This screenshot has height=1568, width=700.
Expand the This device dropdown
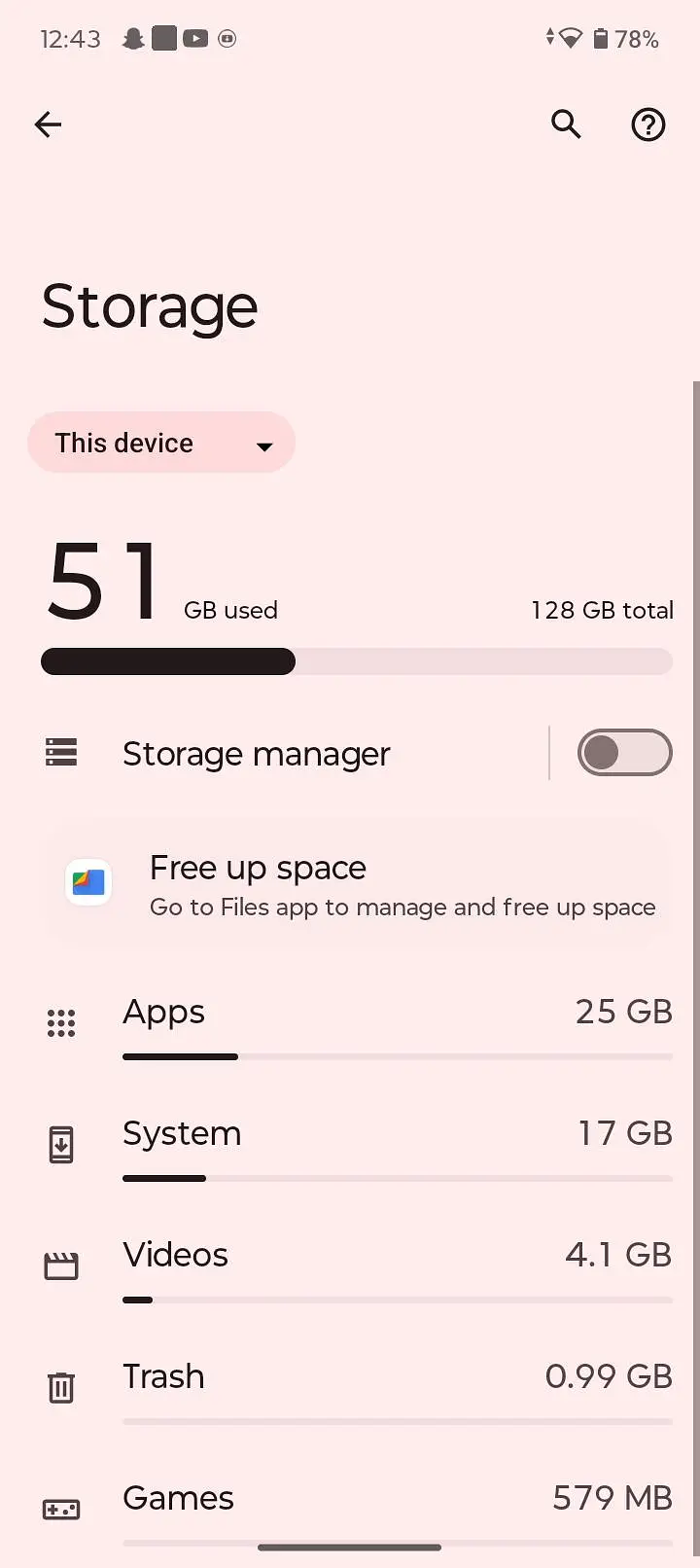click(161, 444)
